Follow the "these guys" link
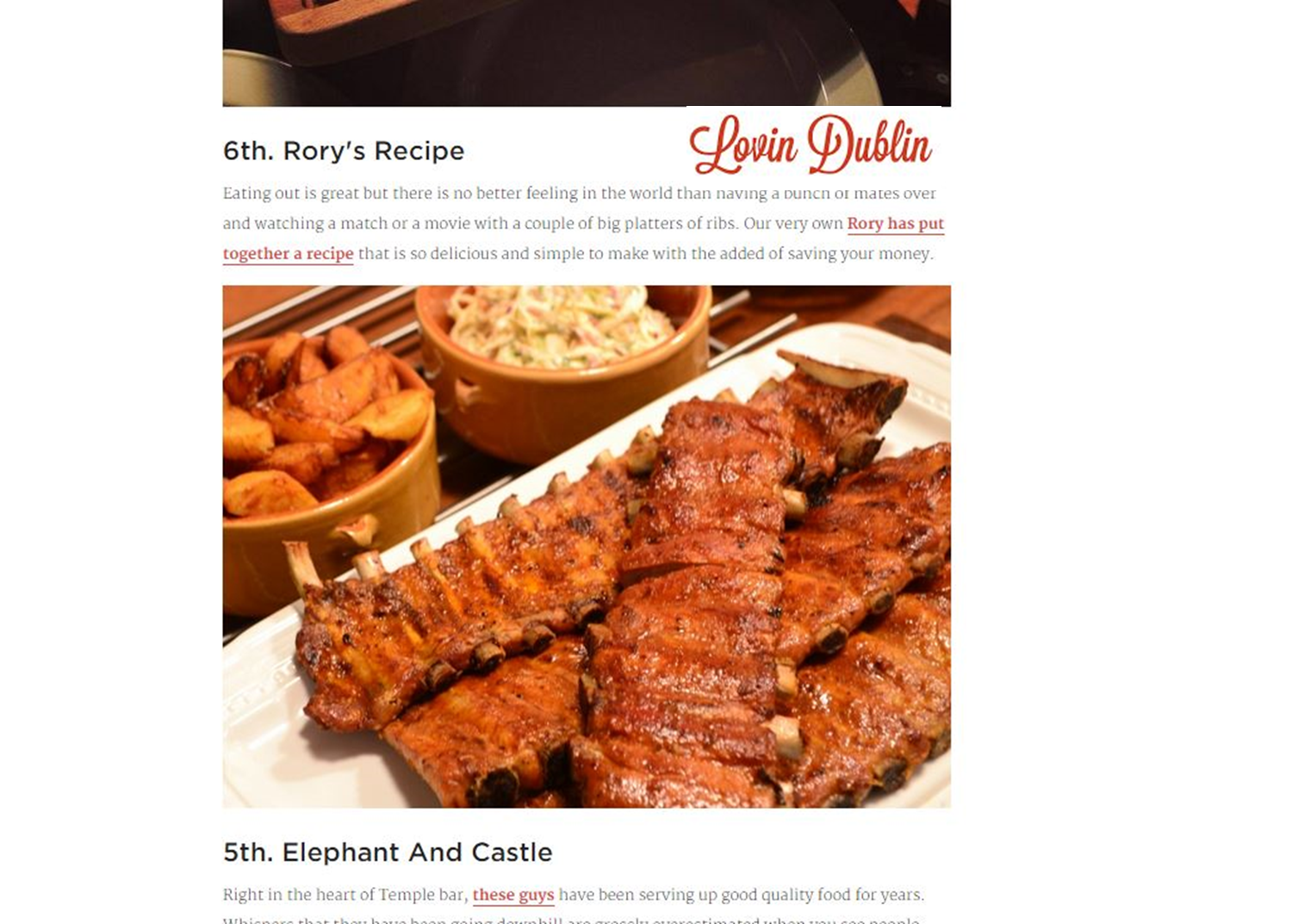The width and height of the screenshot is (1292, 924). [x=512, y=895]
